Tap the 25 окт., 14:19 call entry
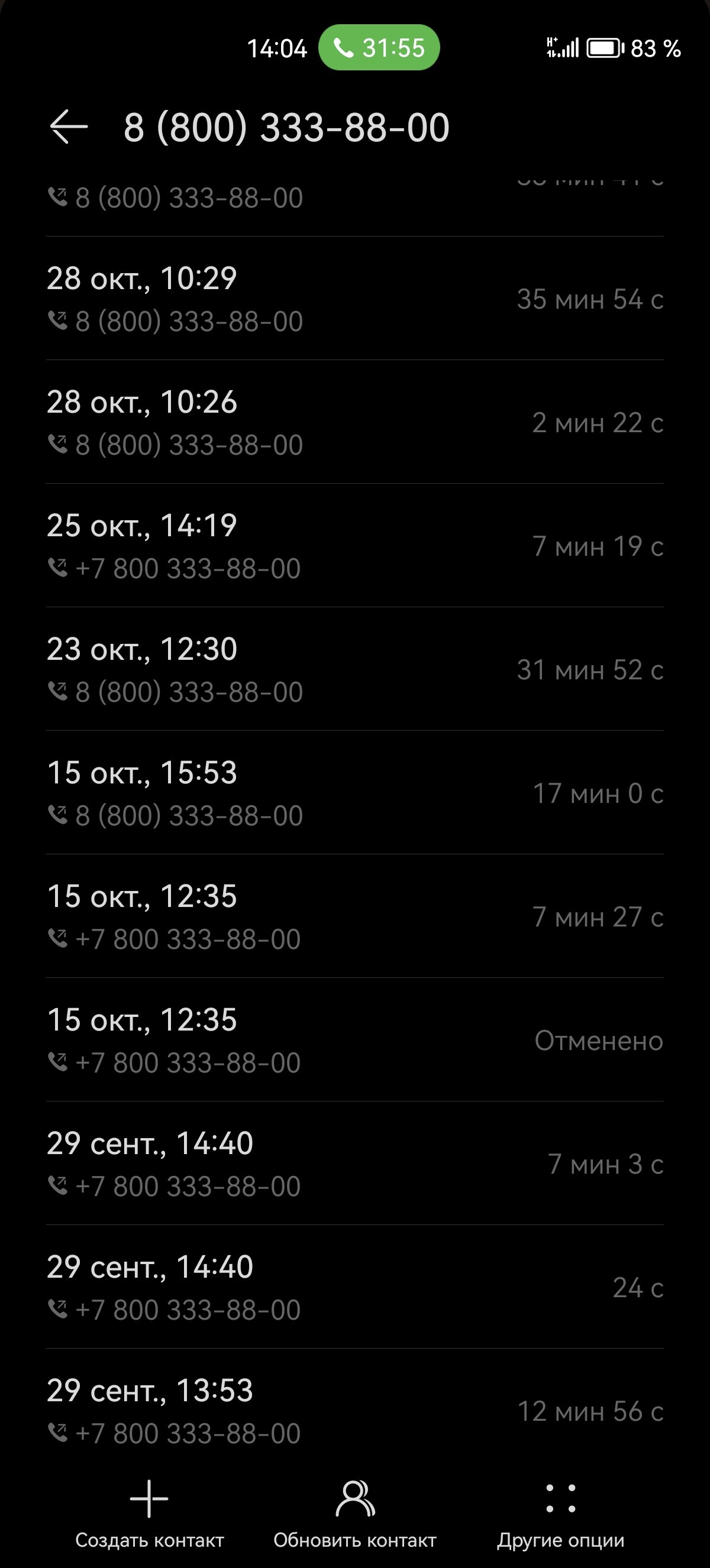710x1568 pixels. (x=355, y=546)
